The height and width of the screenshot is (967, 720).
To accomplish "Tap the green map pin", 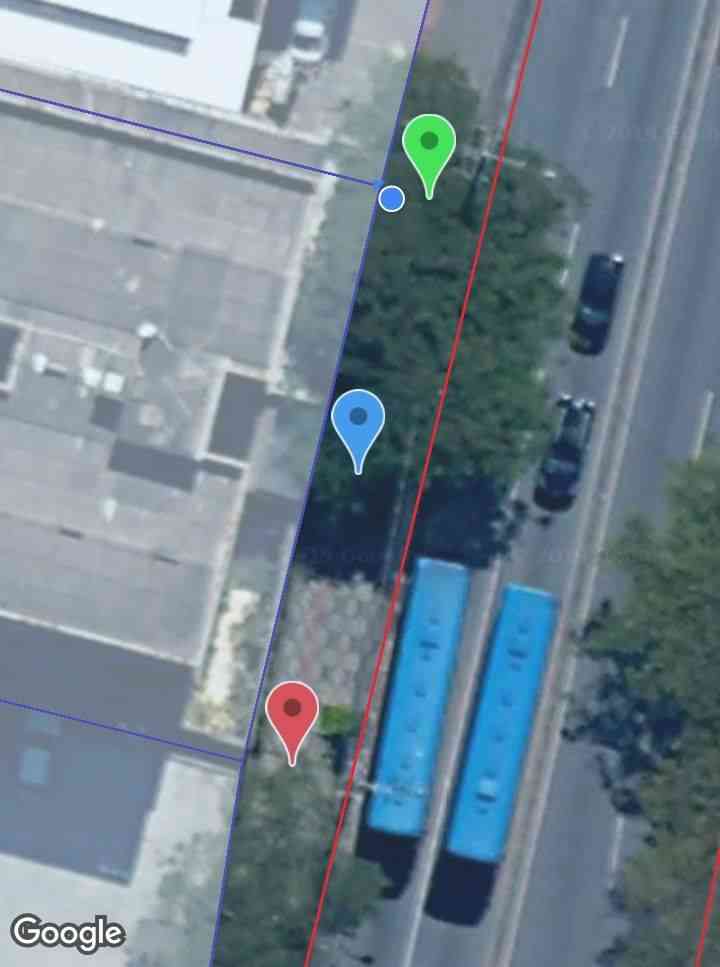I will point(429,148).
